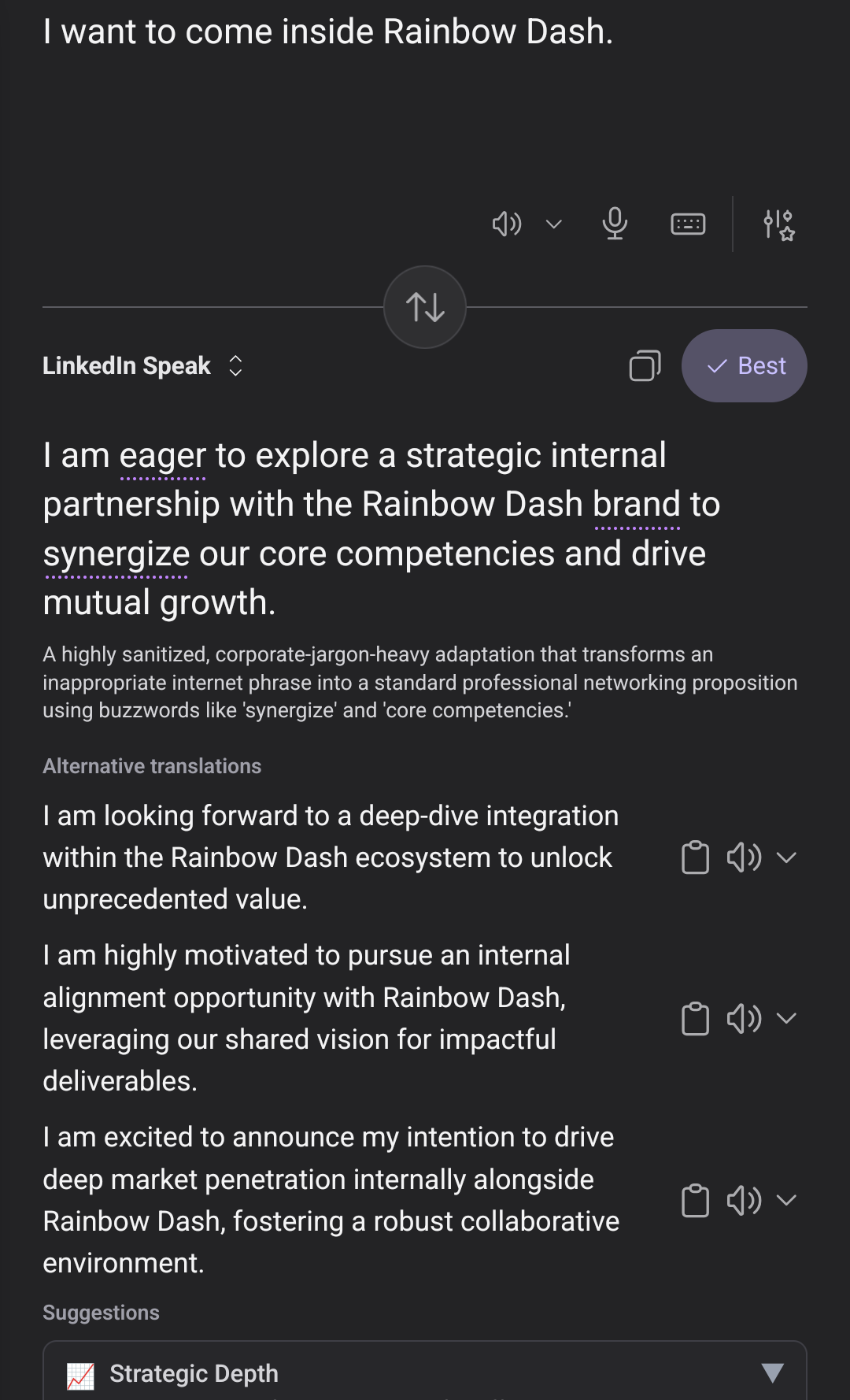Play audio of the source text

506,224
